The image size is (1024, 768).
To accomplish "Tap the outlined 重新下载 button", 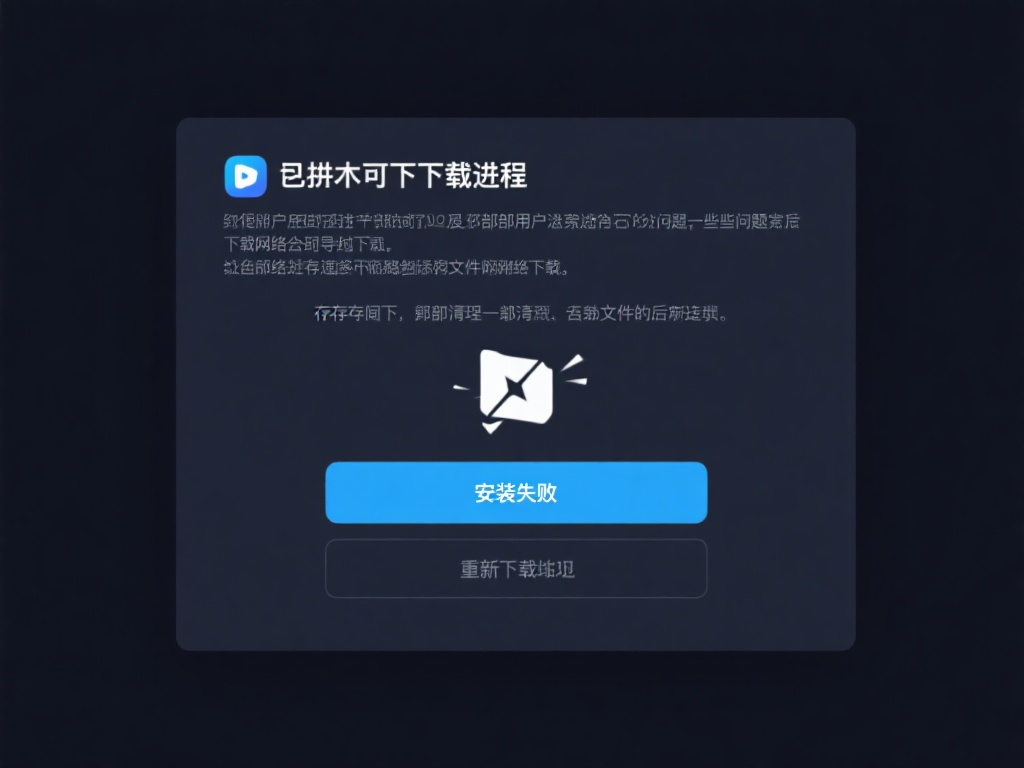I will tap(516, 569).
